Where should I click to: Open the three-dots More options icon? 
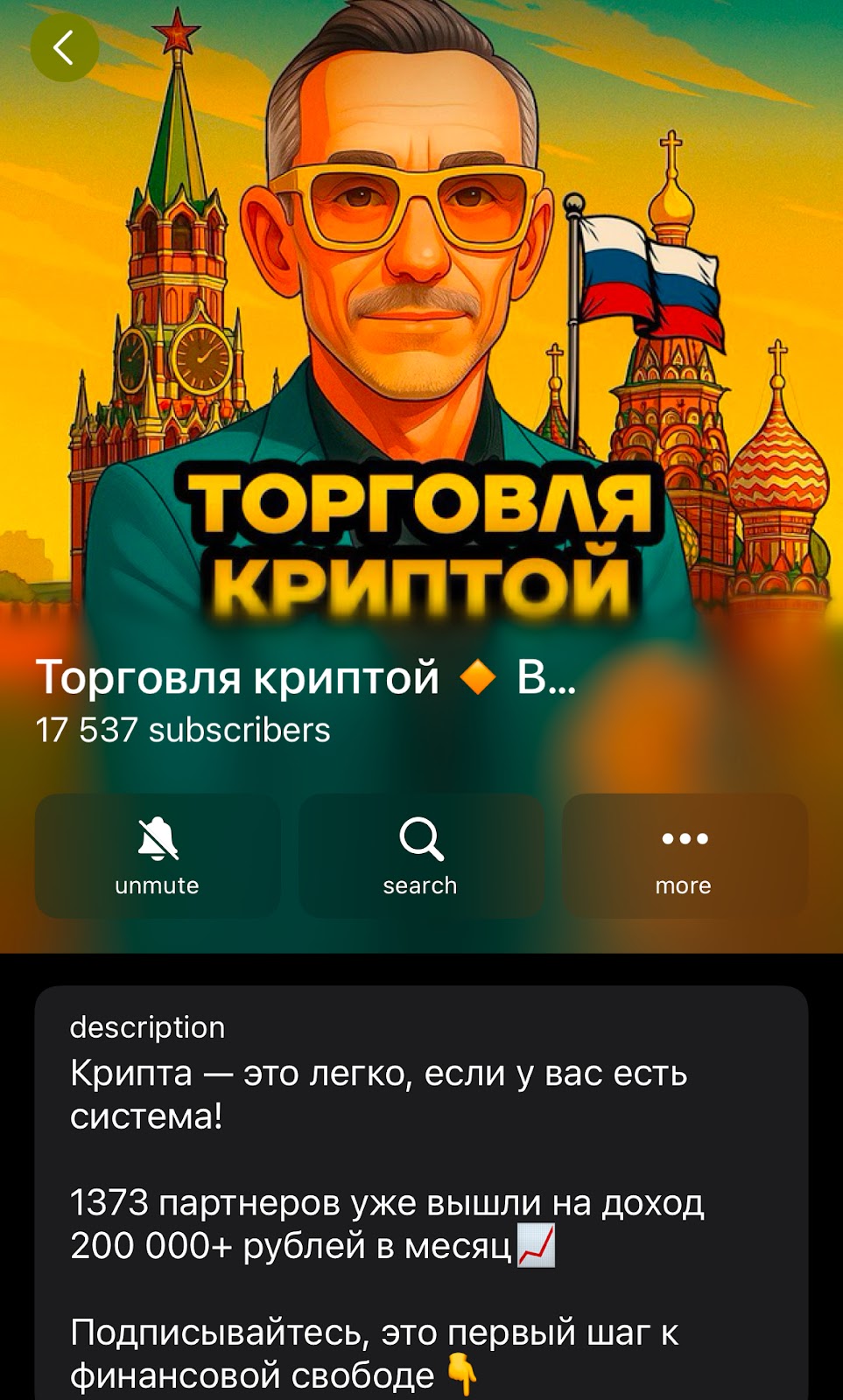coord(684,840)
